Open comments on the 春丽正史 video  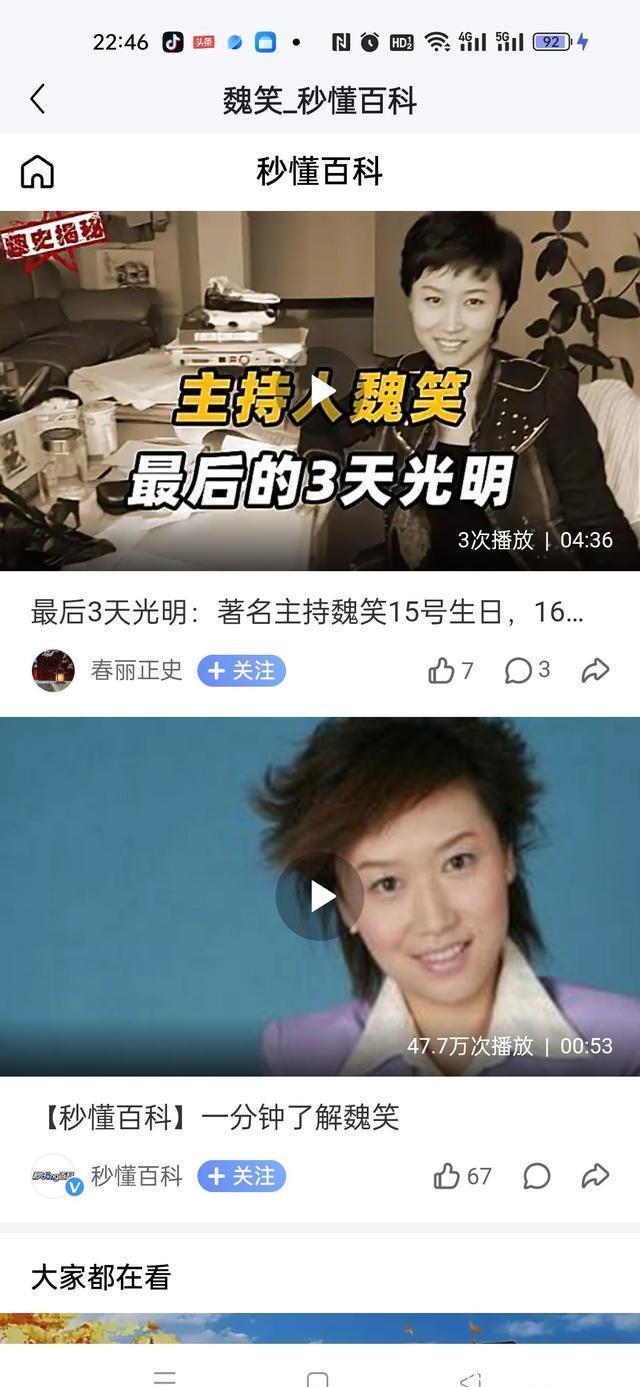527,670
